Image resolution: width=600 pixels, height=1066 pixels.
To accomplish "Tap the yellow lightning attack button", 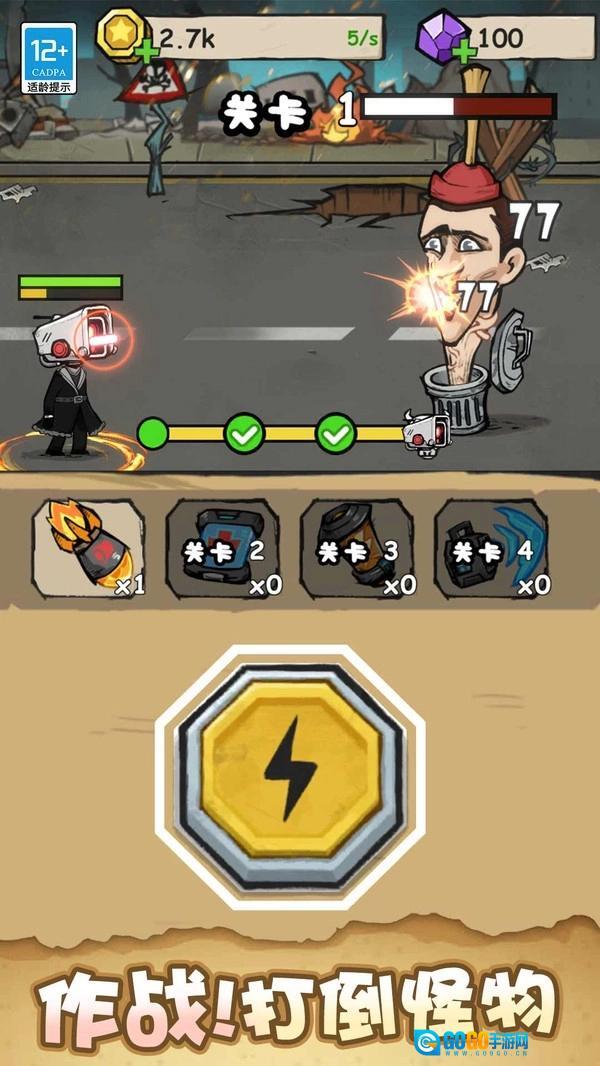I will coord(290,779).
